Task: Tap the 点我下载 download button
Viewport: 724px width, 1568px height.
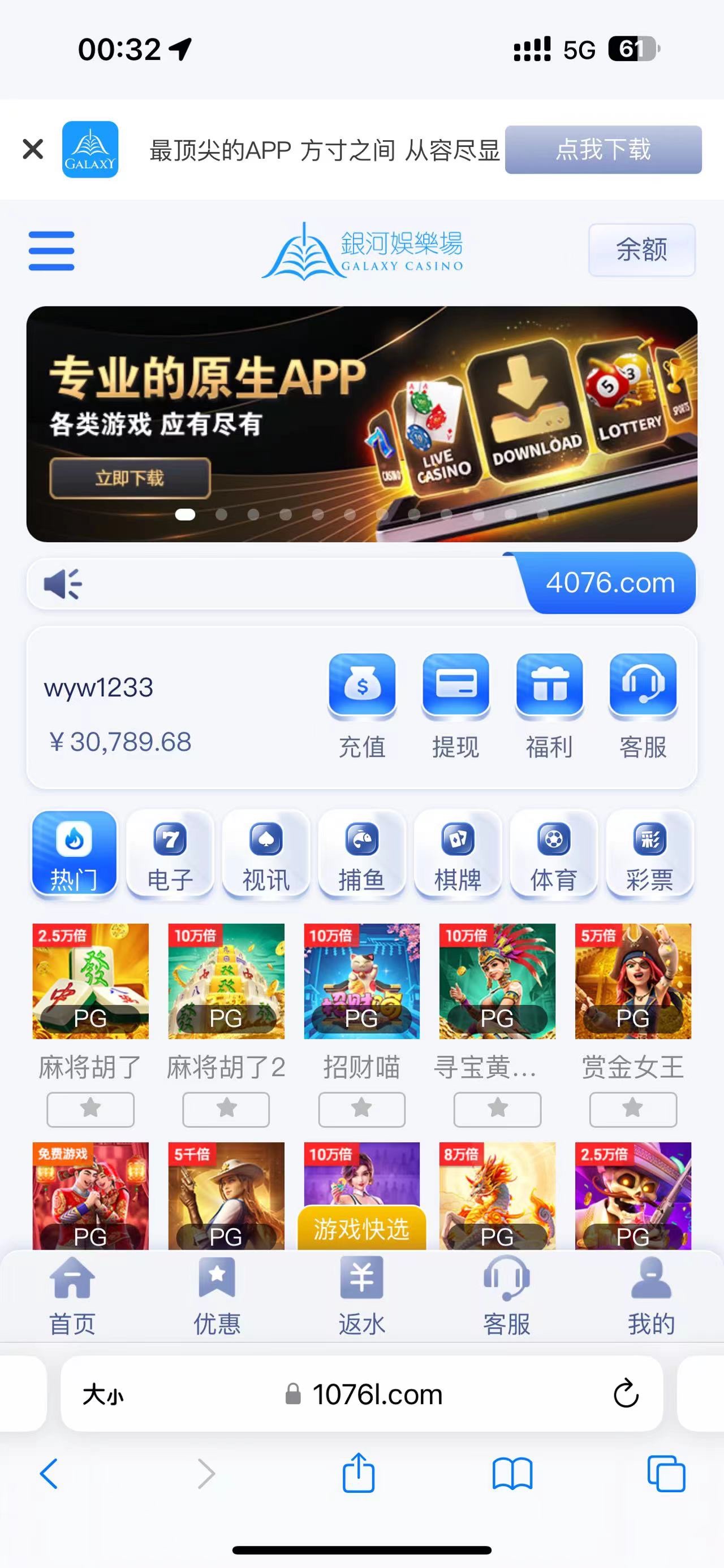Action: coord(603,150)
